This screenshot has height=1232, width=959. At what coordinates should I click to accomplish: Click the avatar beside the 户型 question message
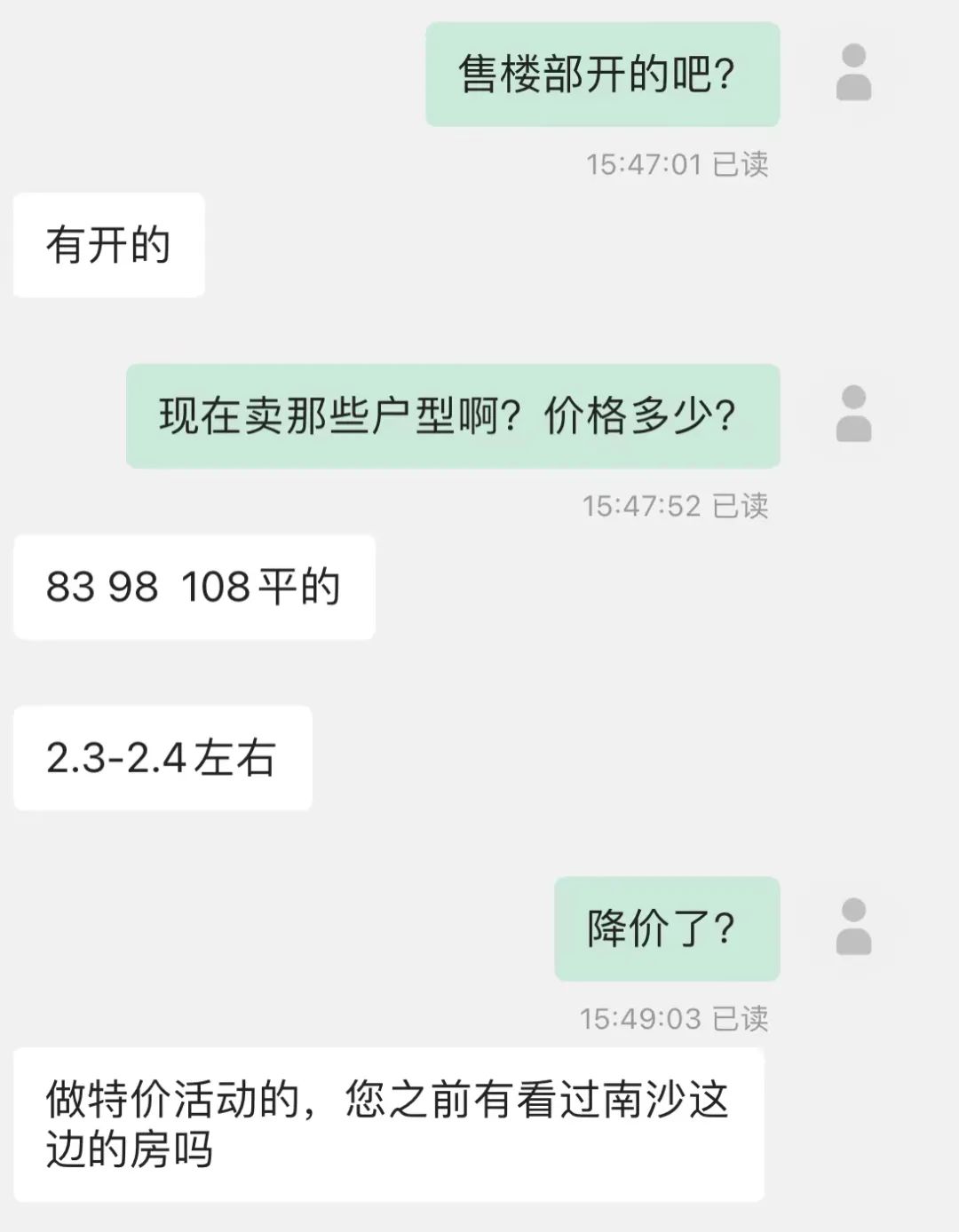click(x=852, y=413)
